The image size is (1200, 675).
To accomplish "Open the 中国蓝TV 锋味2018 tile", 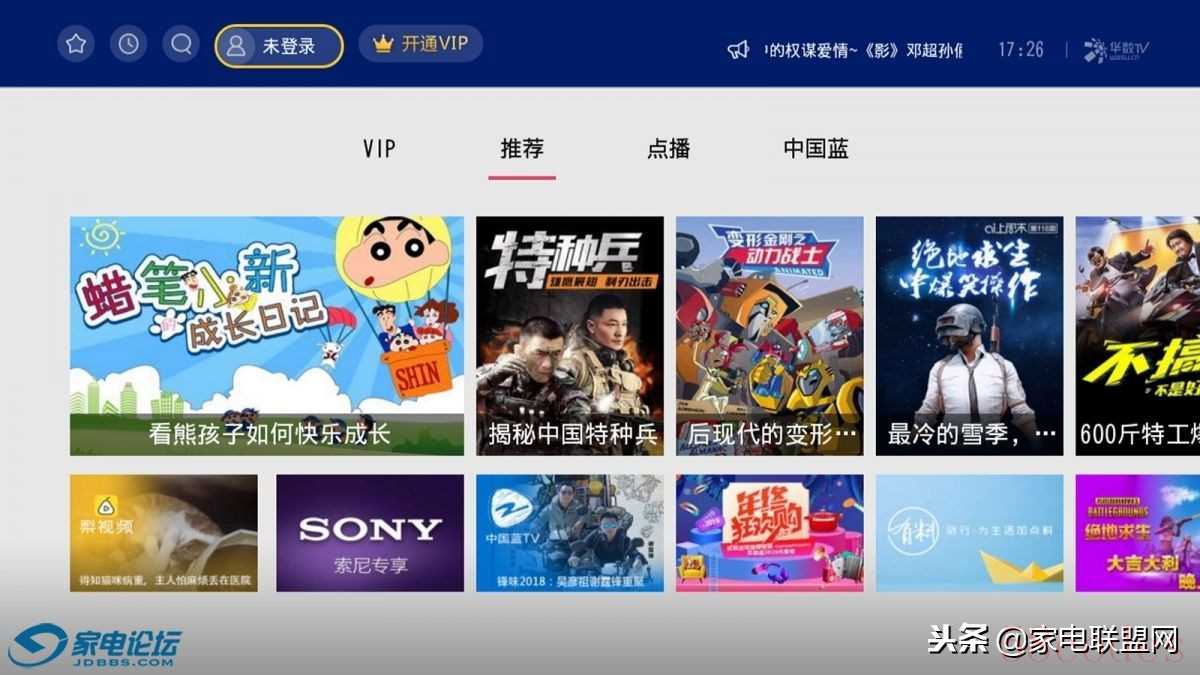I will pos(569,532).
